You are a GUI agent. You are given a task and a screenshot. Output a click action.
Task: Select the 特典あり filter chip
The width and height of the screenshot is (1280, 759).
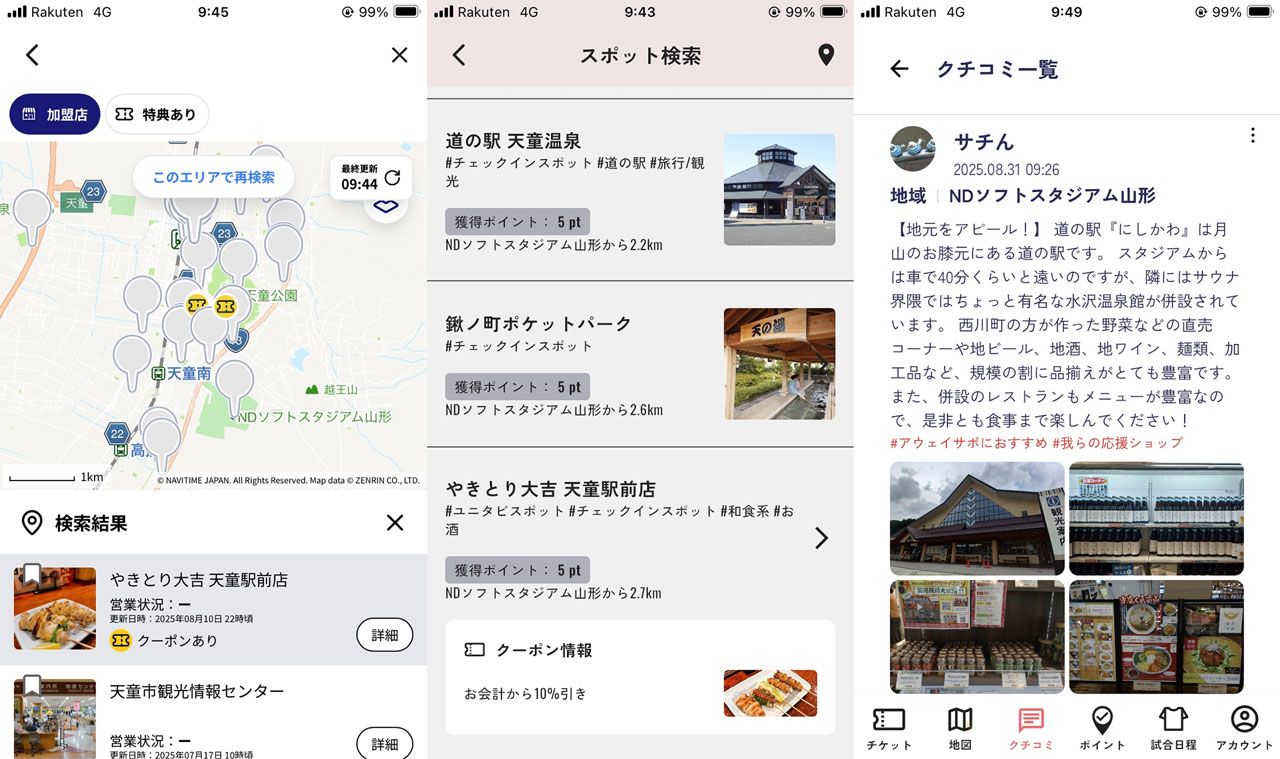point(157,114)
